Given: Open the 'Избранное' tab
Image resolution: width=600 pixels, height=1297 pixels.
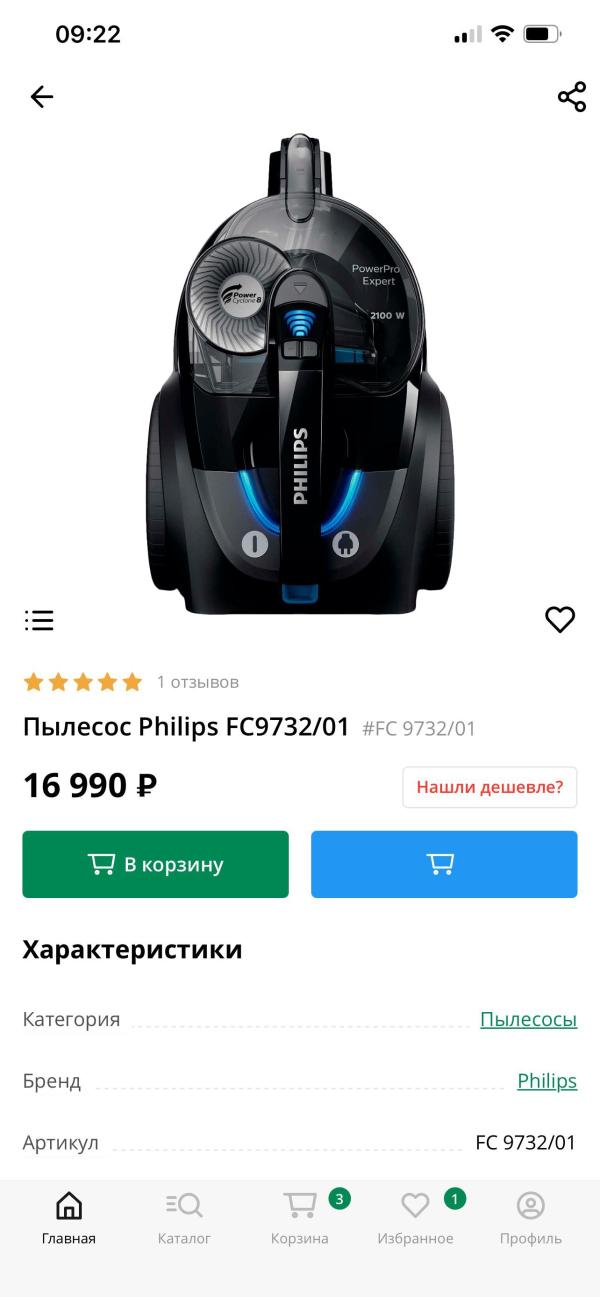Looking at the screenshot, I should coord(415,1218).
